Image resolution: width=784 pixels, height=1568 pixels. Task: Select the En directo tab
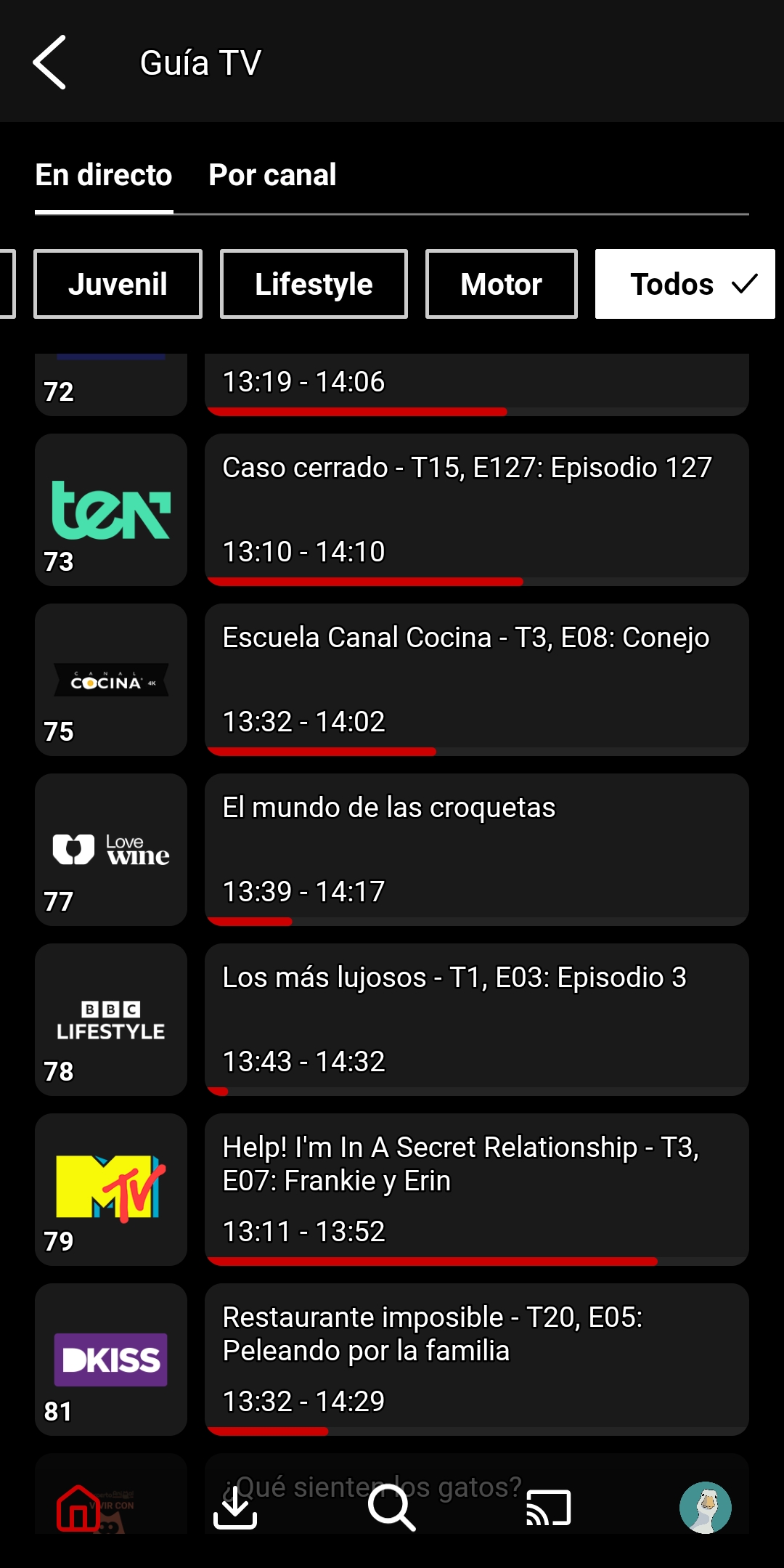[104, 175]
